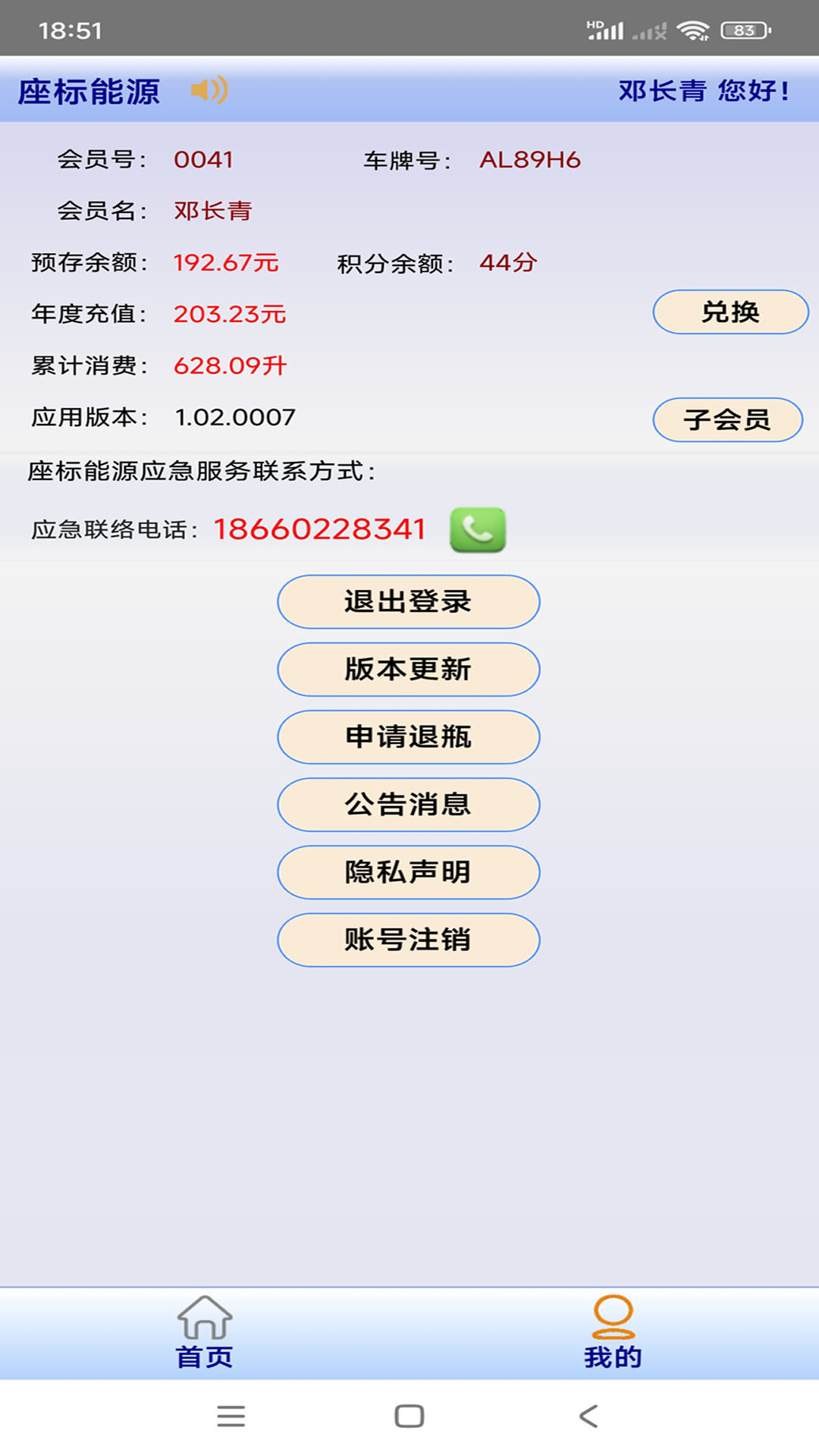The height and width of the screenshot is (1456, 819).
Task: Open 子会员 sub-member page
Action: (726, 420)
